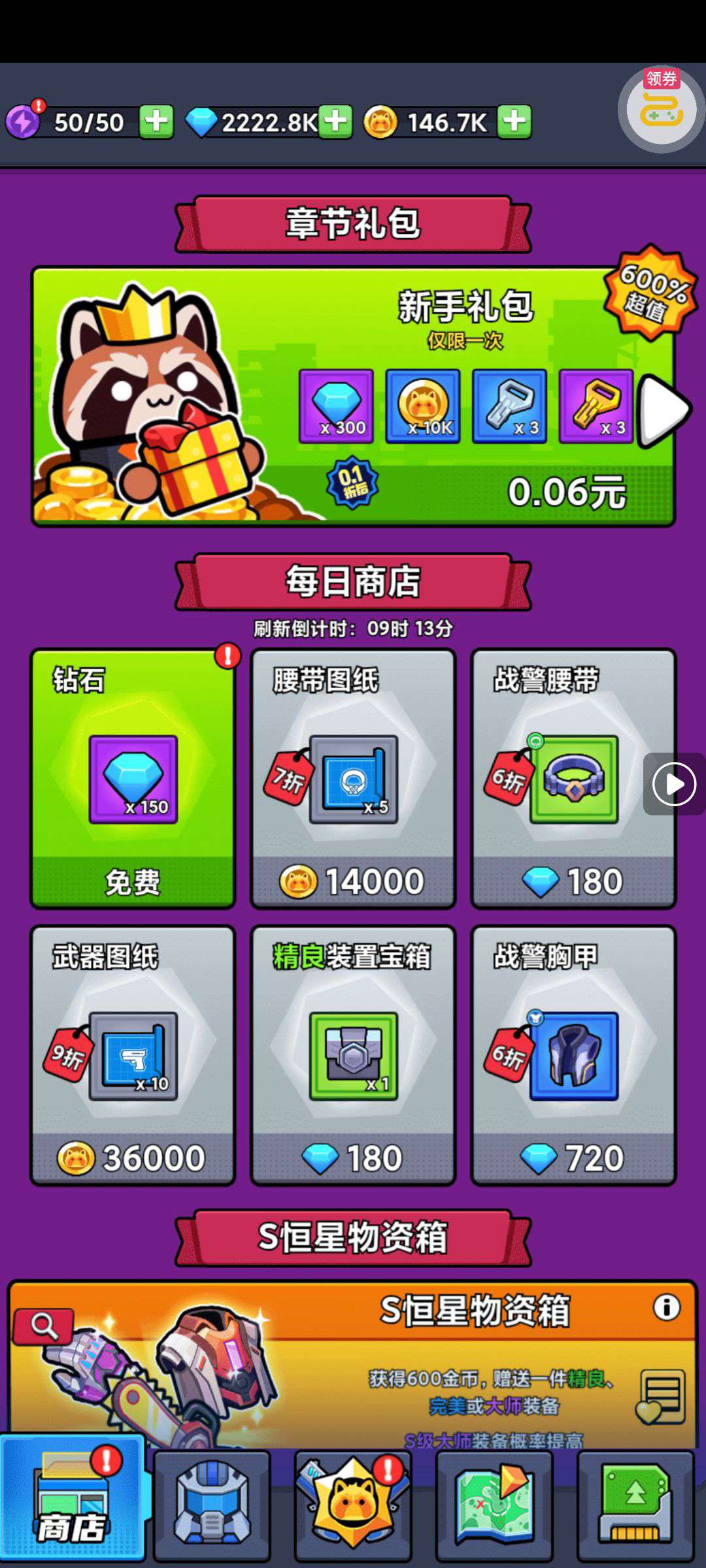The image size is (706, 1568).
Task: Go to the map tab
Action: pyautogui.click(x=494, y=1506)
